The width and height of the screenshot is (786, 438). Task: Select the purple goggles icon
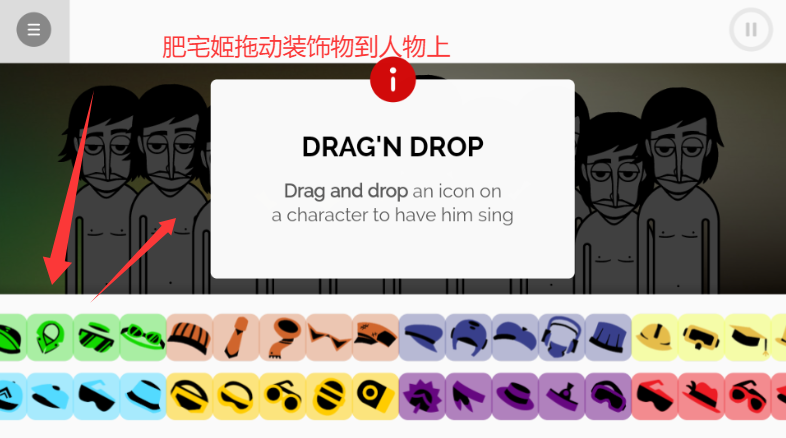click(607, 396)
